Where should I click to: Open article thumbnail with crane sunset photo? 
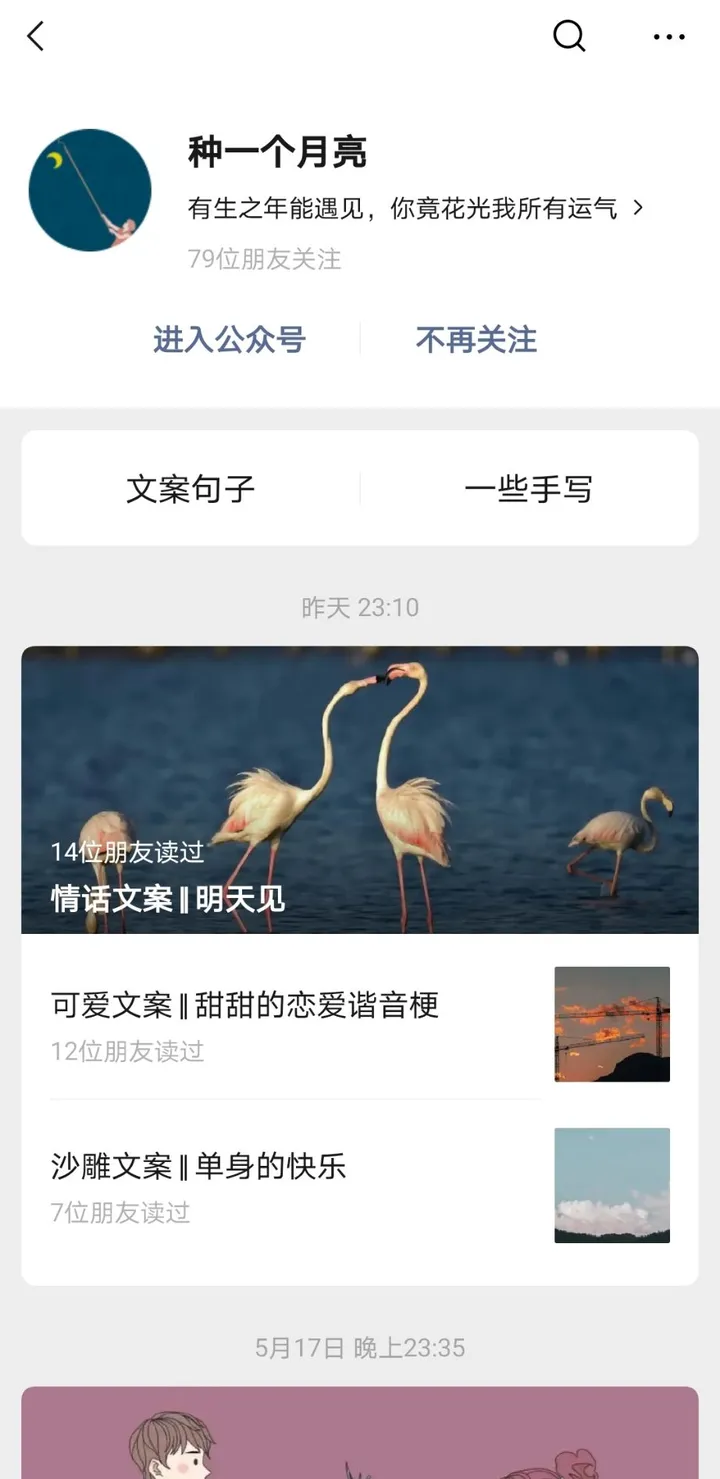click(x=611, y=1024)
